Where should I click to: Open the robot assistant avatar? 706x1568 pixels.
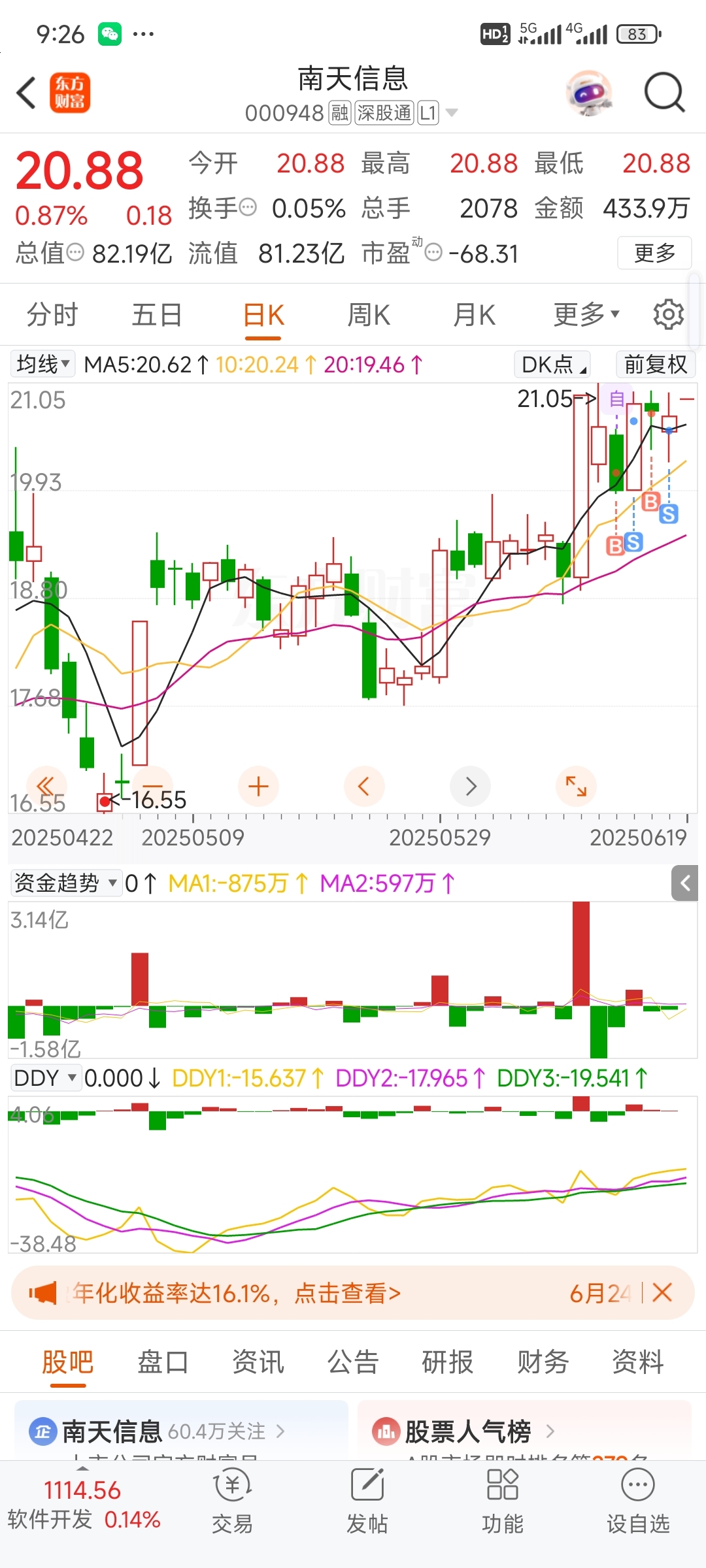coord(590,93)
